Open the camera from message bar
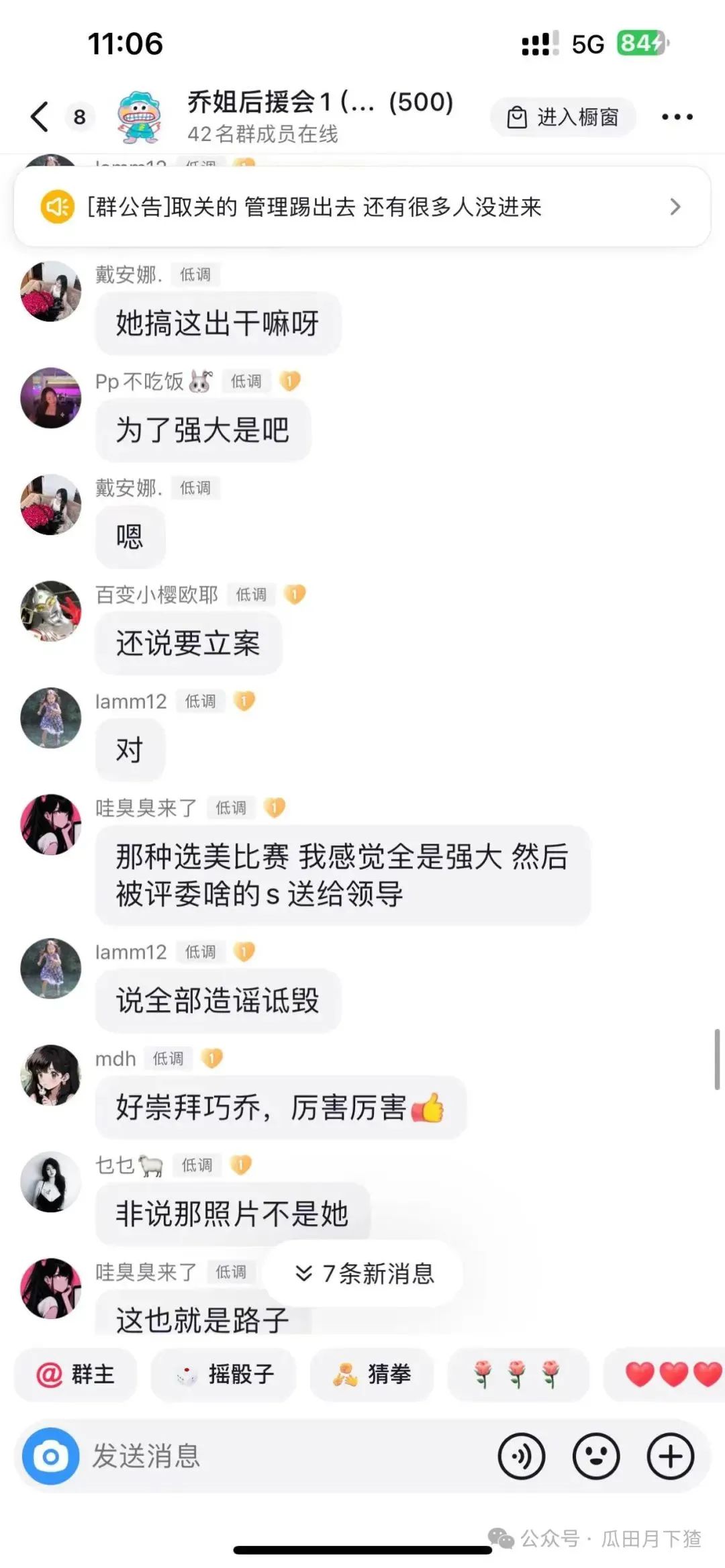Screen dimensions: 725x1568 (x=51, y=1456)
